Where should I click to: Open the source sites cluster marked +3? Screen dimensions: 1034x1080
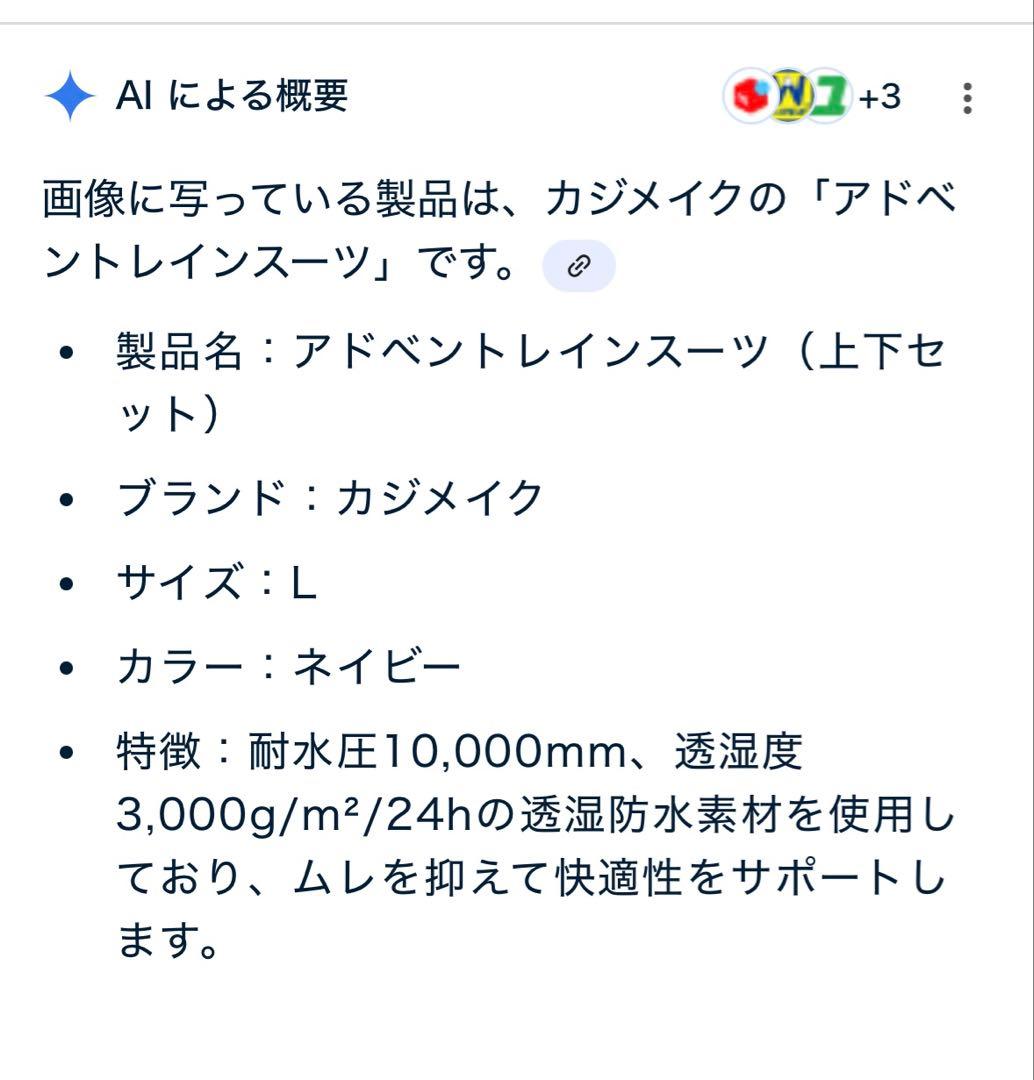pyautogui.click(x=812, y=97)
